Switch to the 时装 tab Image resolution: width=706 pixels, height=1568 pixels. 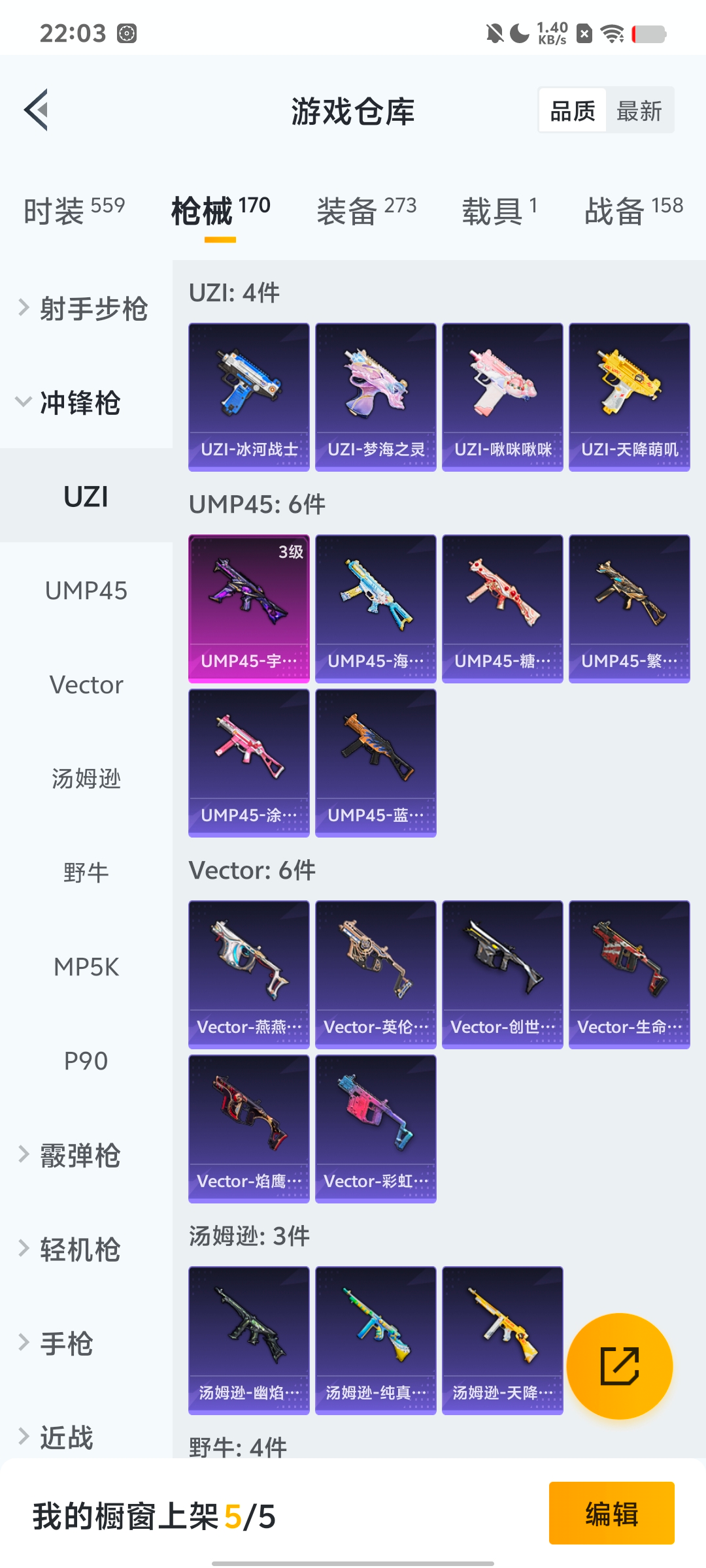[x=74, y=210]
